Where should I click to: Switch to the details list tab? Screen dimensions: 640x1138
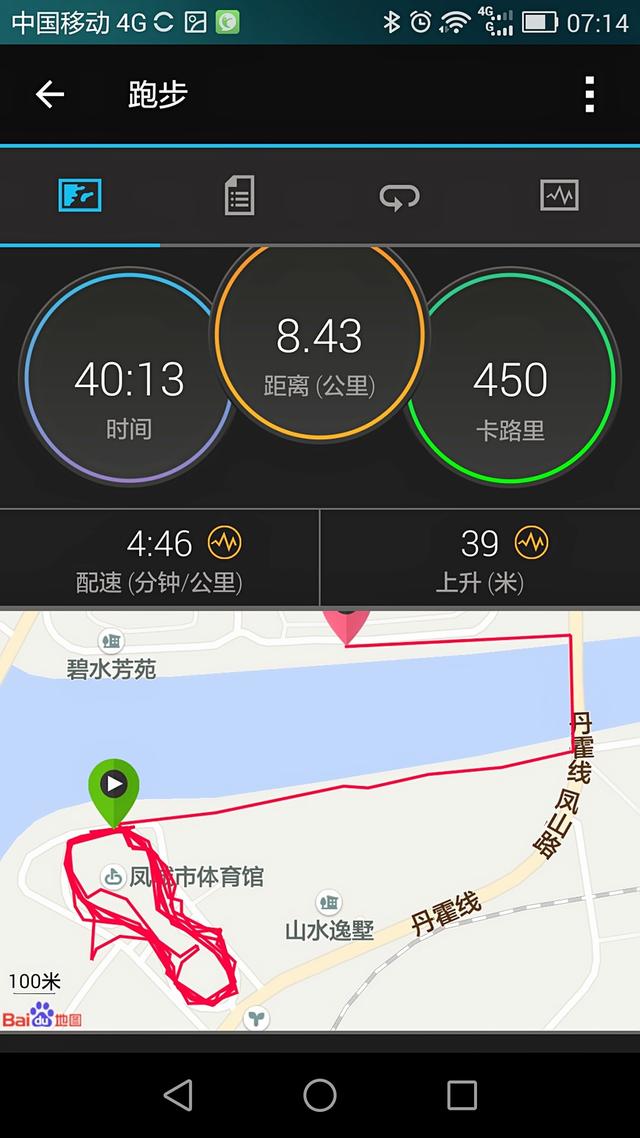coord(239,195)
